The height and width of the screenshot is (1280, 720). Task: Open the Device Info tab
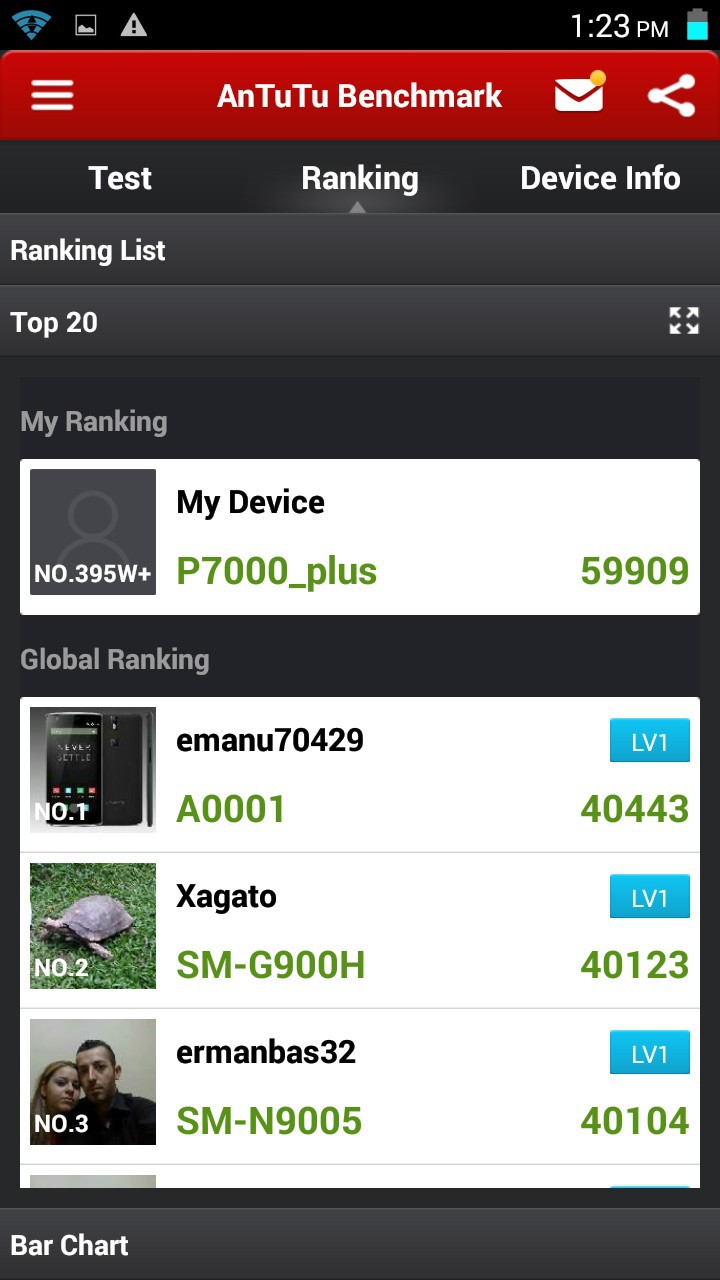point(599,177)
